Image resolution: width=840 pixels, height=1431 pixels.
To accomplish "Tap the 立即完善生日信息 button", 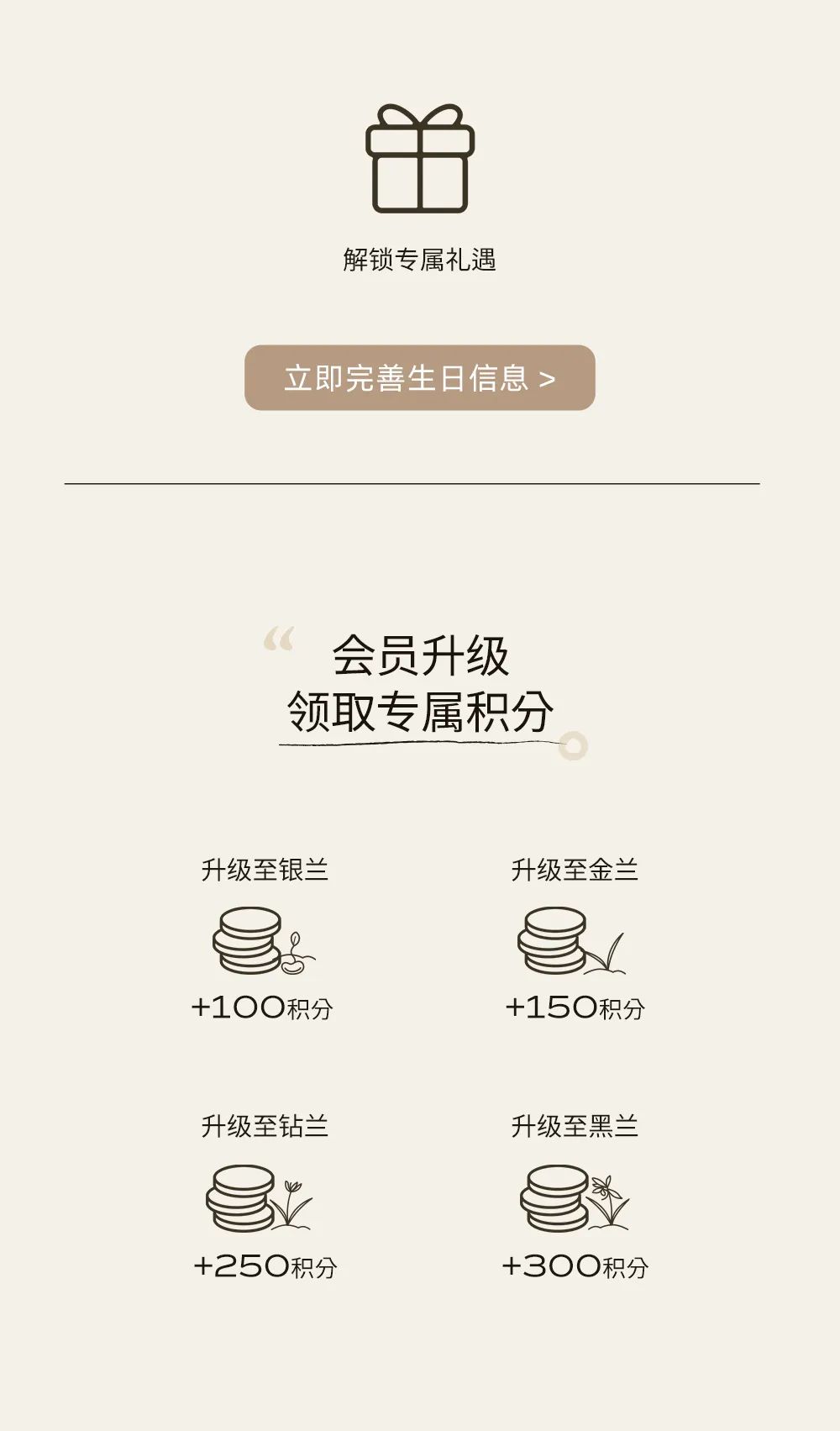I will pos(419,378).
